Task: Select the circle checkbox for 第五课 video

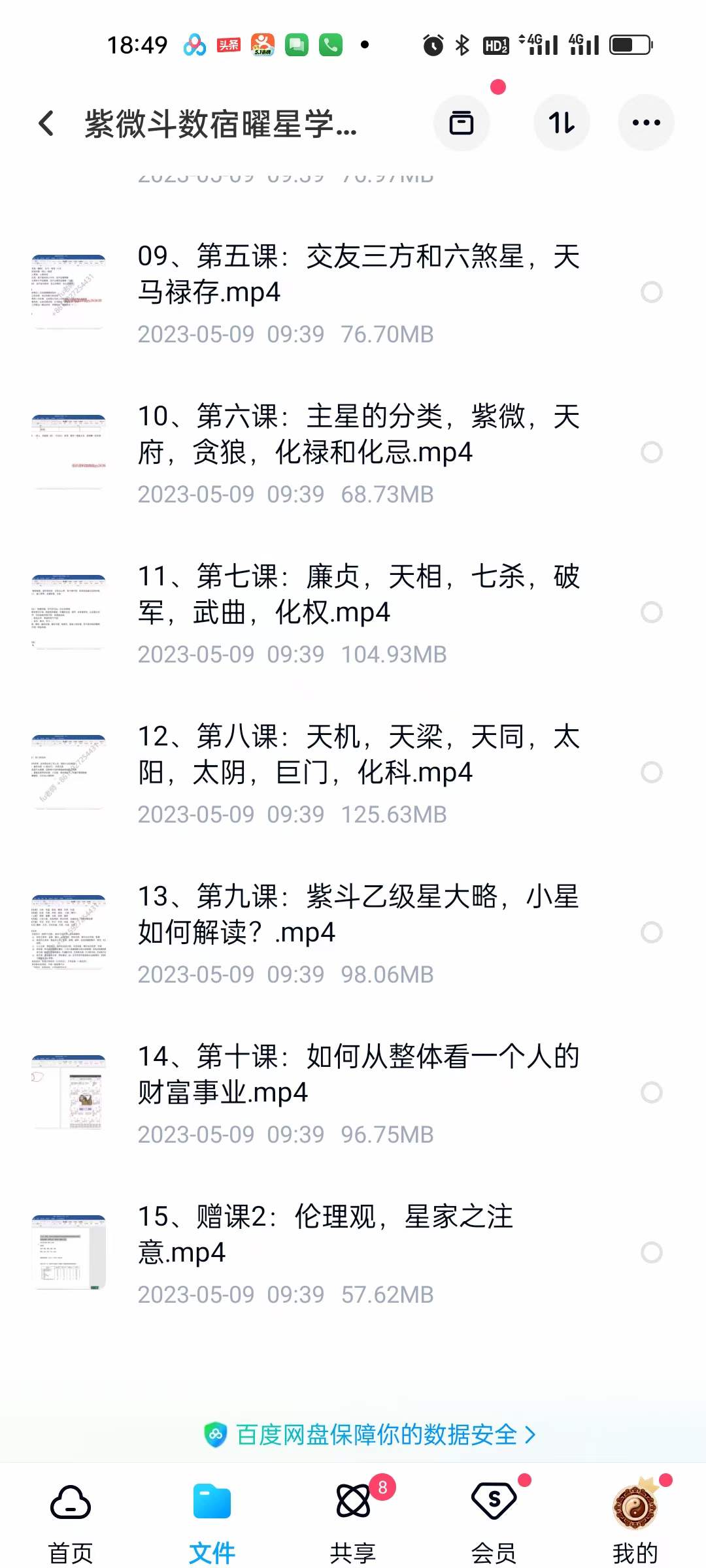Action: click(x=653, y=291)
